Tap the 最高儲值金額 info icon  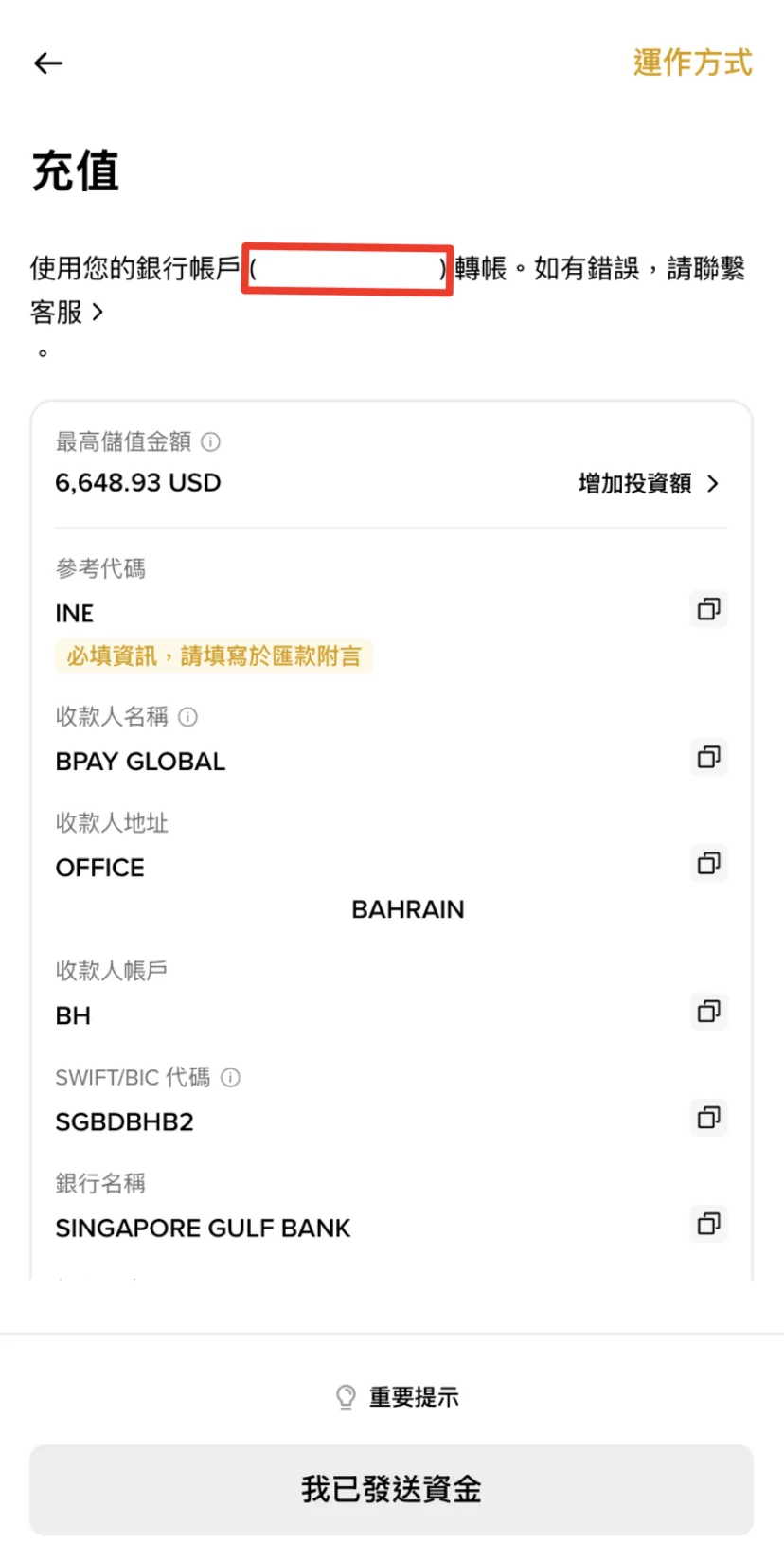click(x=211, y=441)
